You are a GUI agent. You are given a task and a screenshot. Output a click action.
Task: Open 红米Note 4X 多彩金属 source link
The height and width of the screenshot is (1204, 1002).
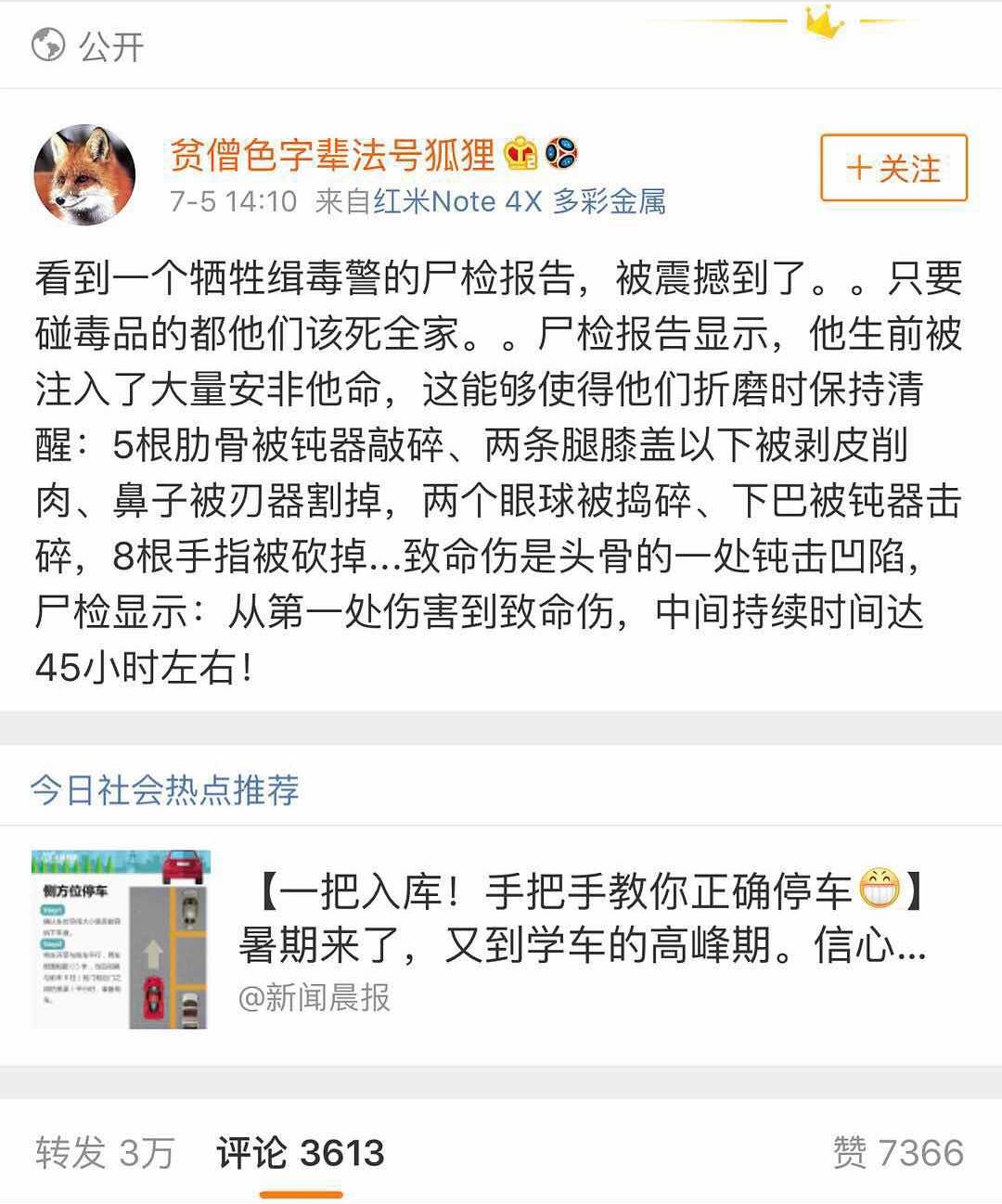point(520,201)
